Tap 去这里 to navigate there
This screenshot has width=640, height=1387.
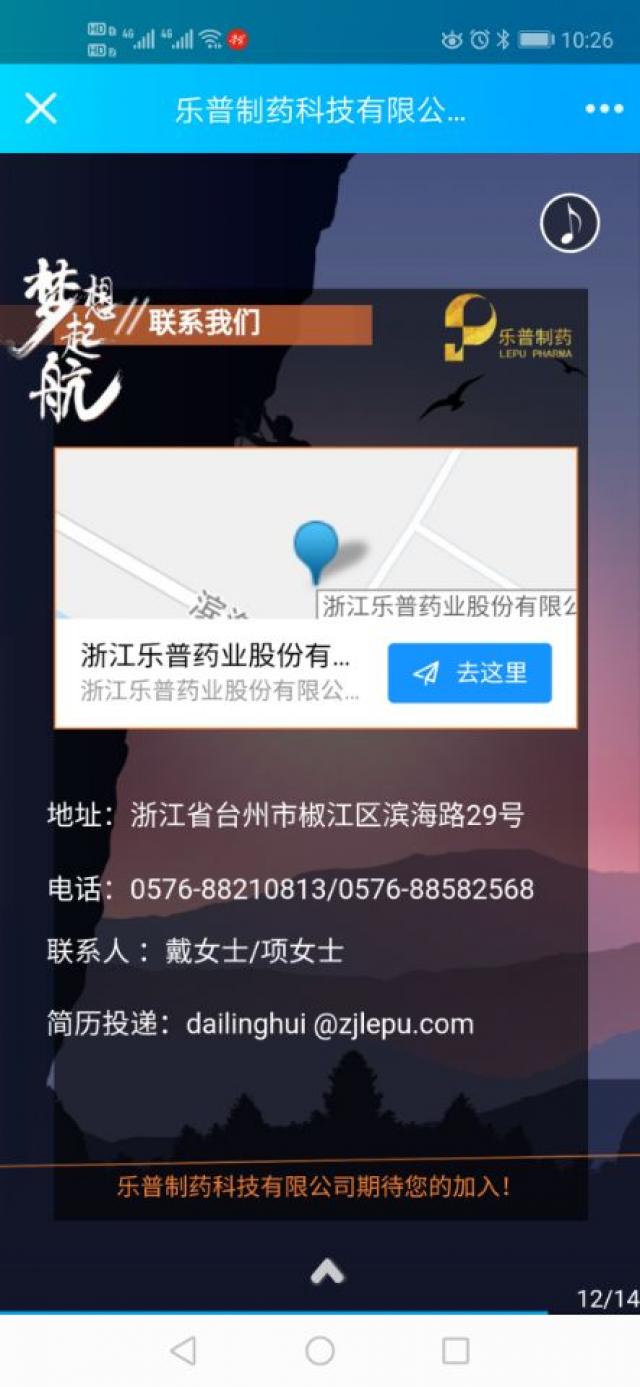469,673
